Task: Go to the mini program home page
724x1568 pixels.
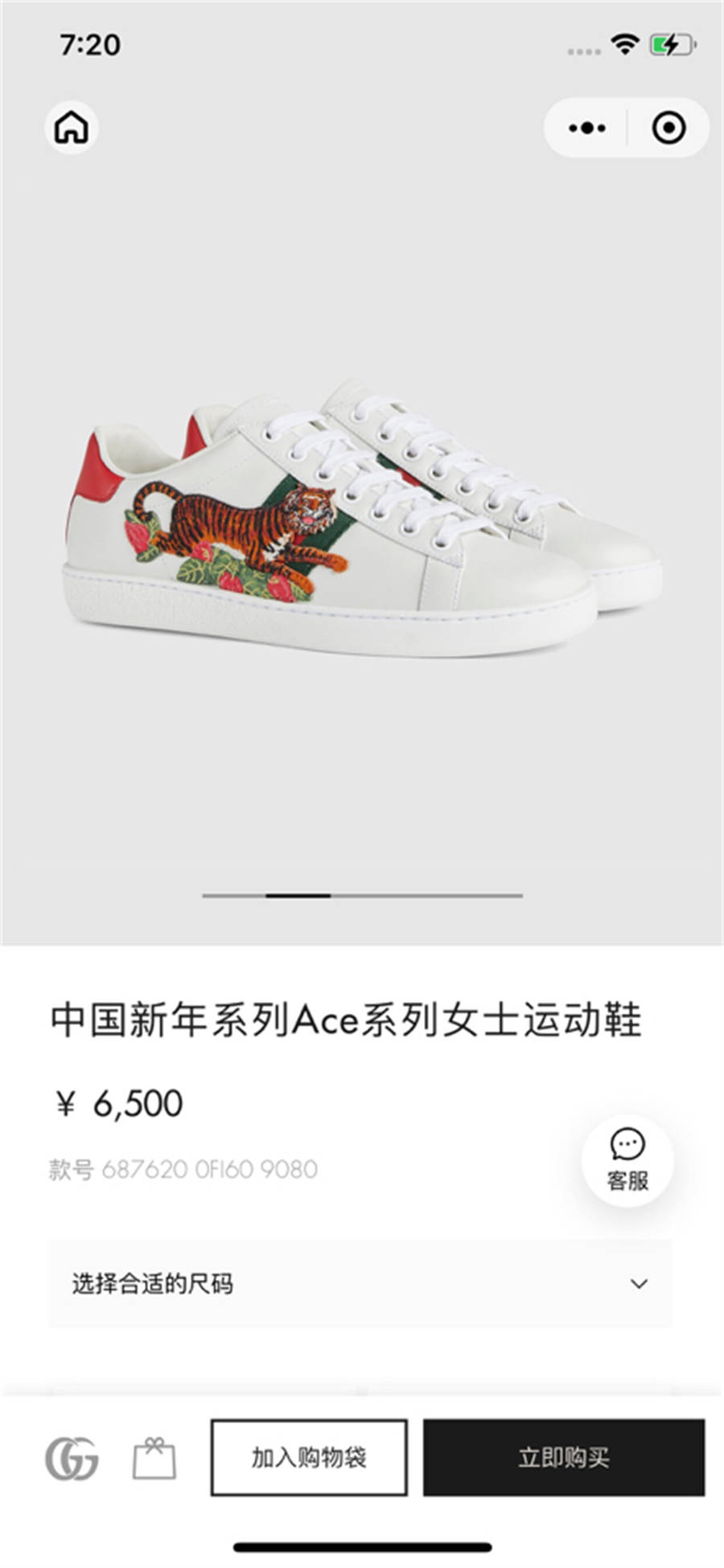Action: [71, 128]
